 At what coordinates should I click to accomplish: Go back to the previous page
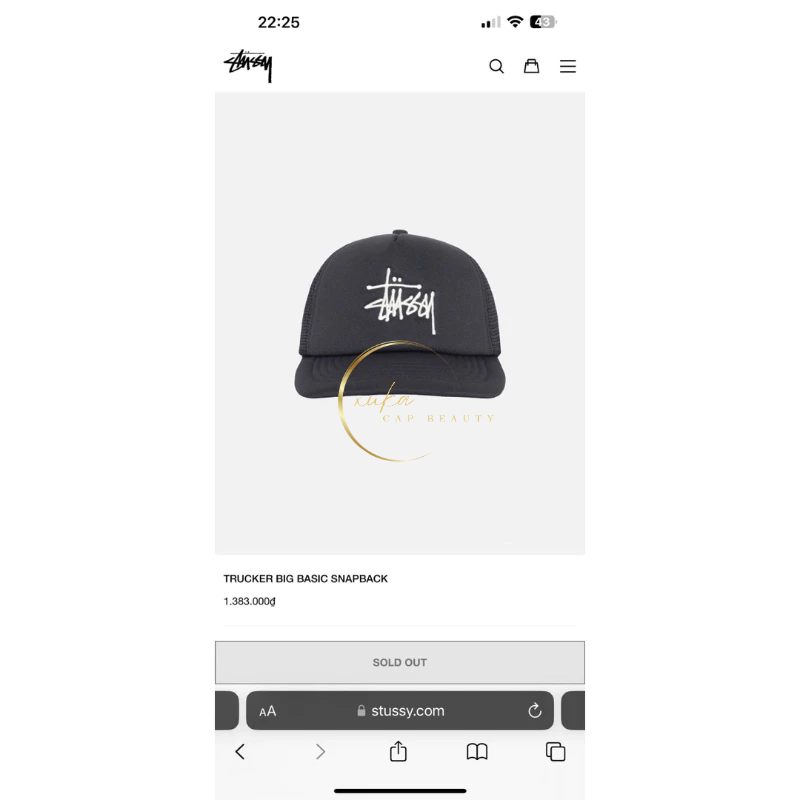coord(240,752)
